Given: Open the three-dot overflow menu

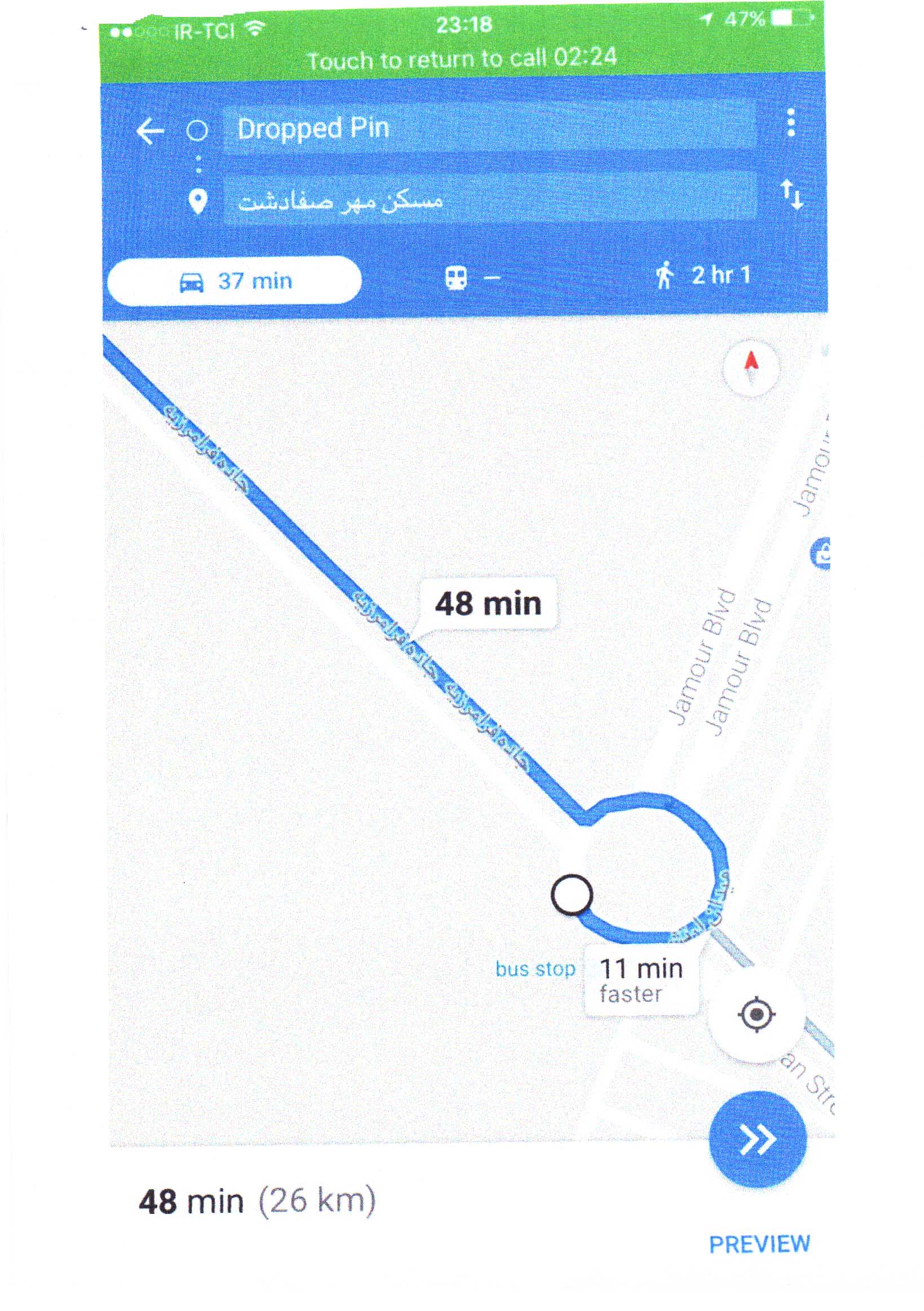Looking at the screenshot, I should (x=790, y=123).
